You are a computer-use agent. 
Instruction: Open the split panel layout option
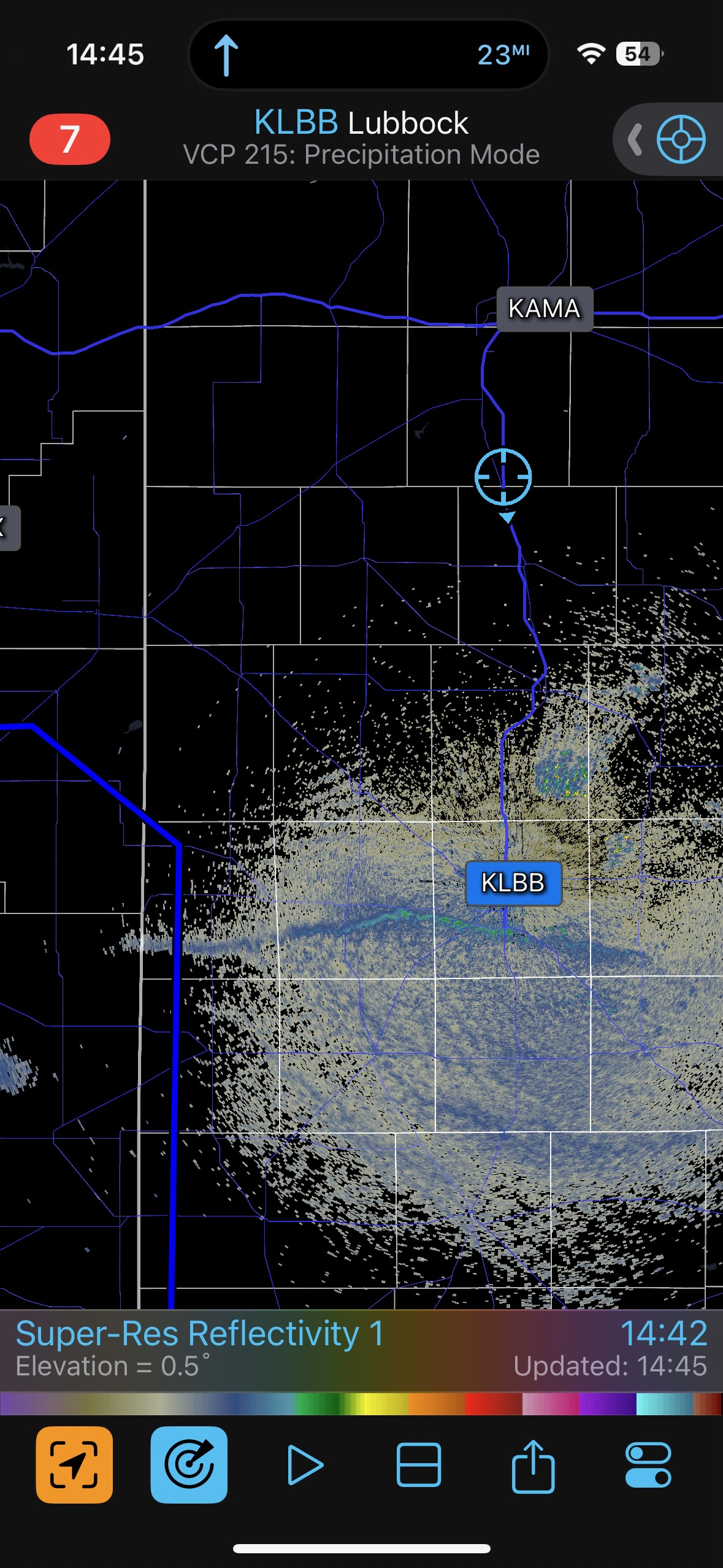(419, 1464)
